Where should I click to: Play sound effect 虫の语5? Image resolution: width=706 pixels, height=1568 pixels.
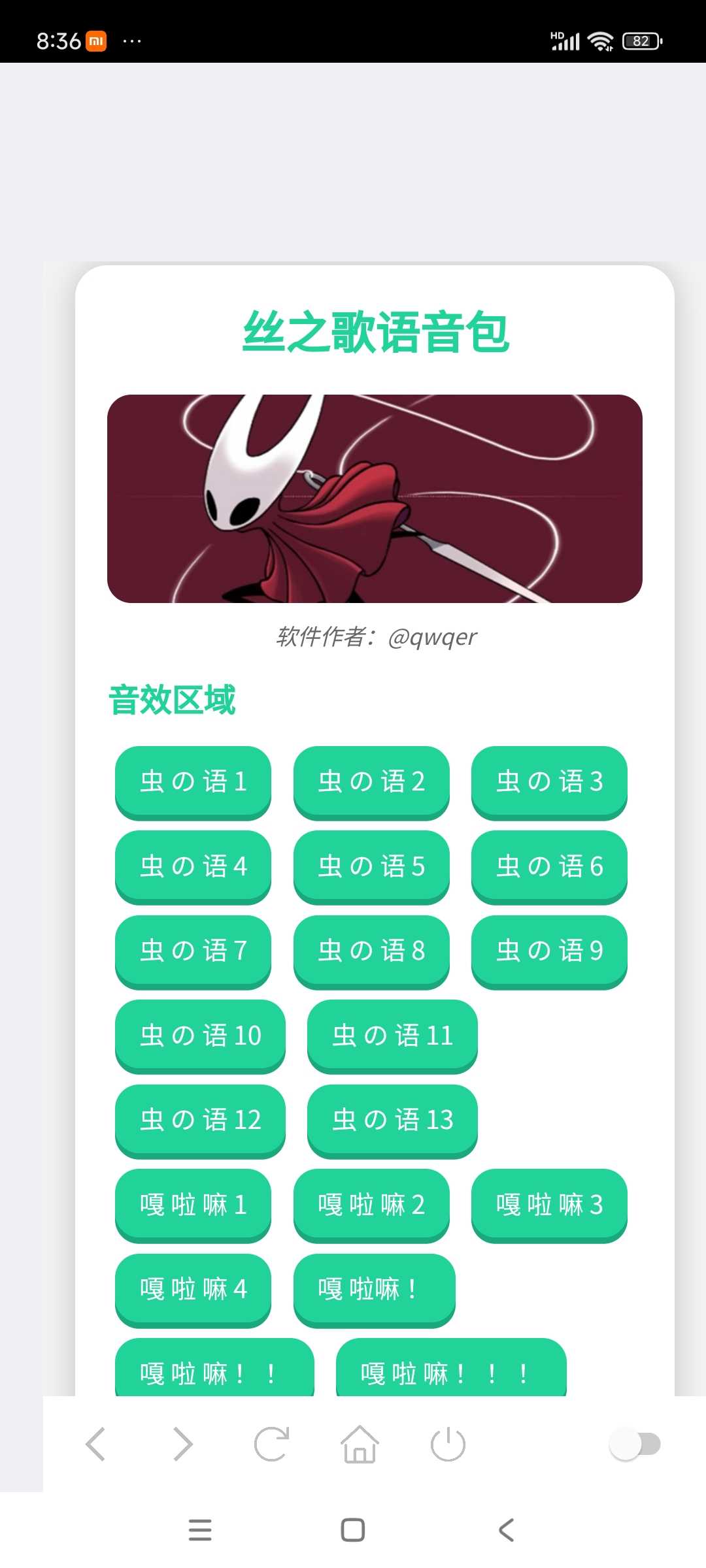[371, 866]
